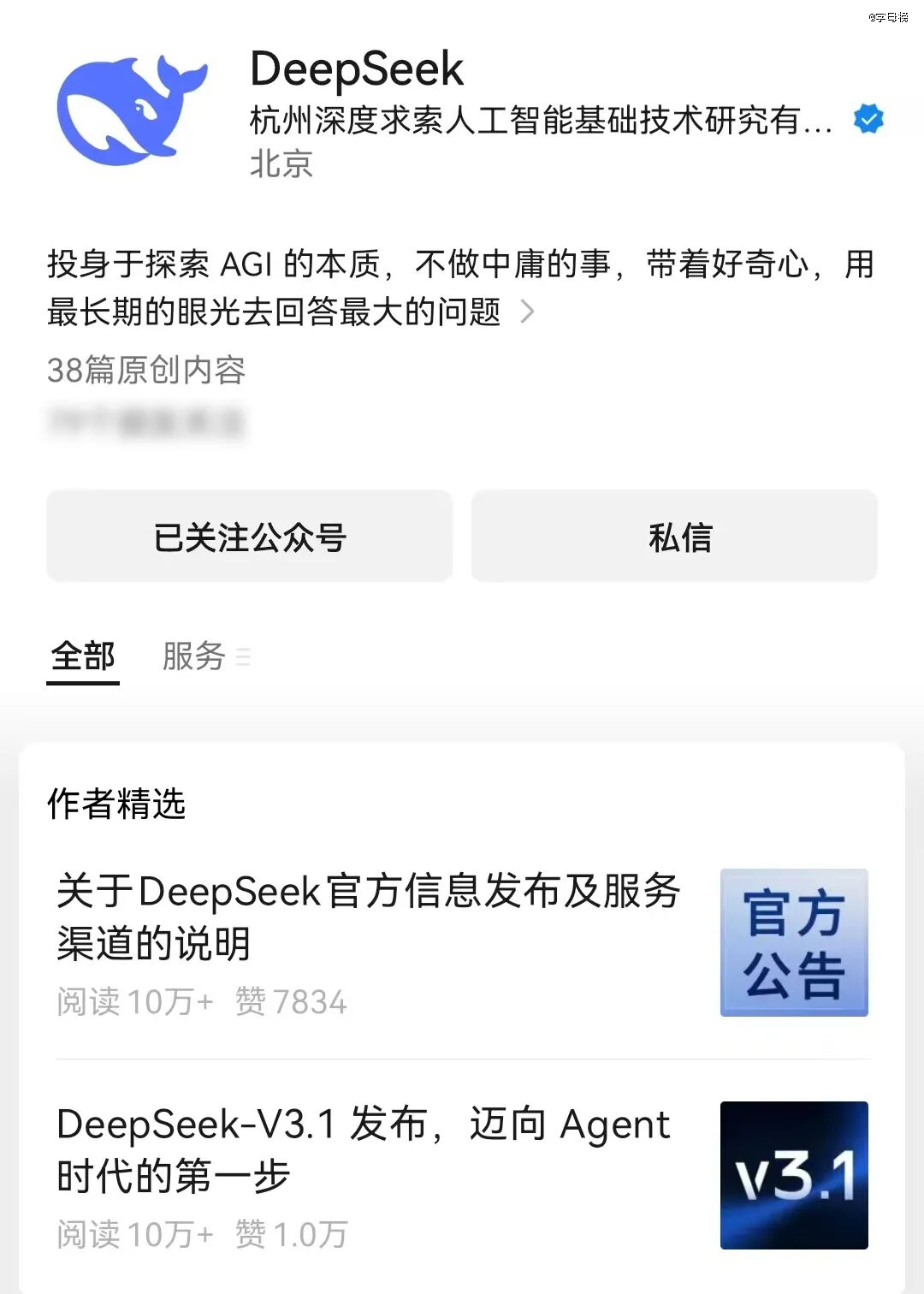Open article 关于DeepSeek官方信息发布及服务渠道的说明

(368, 917)
